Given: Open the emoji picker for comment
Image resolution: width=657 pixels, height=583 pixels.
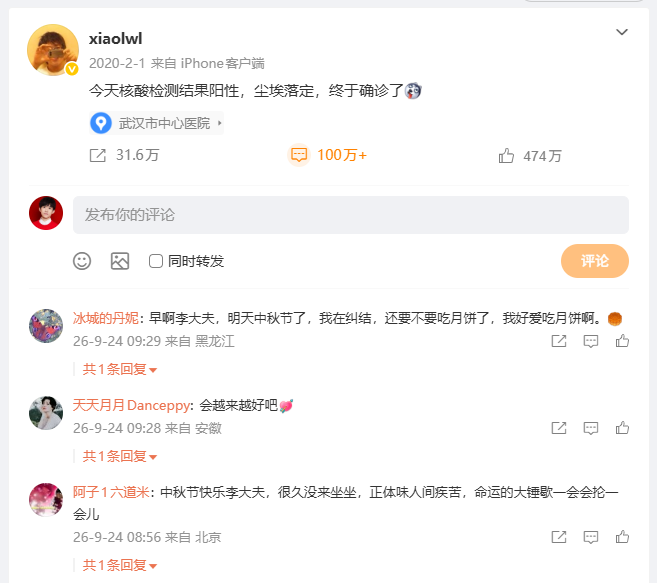Looking at the screenshot, I should point(82,261).
